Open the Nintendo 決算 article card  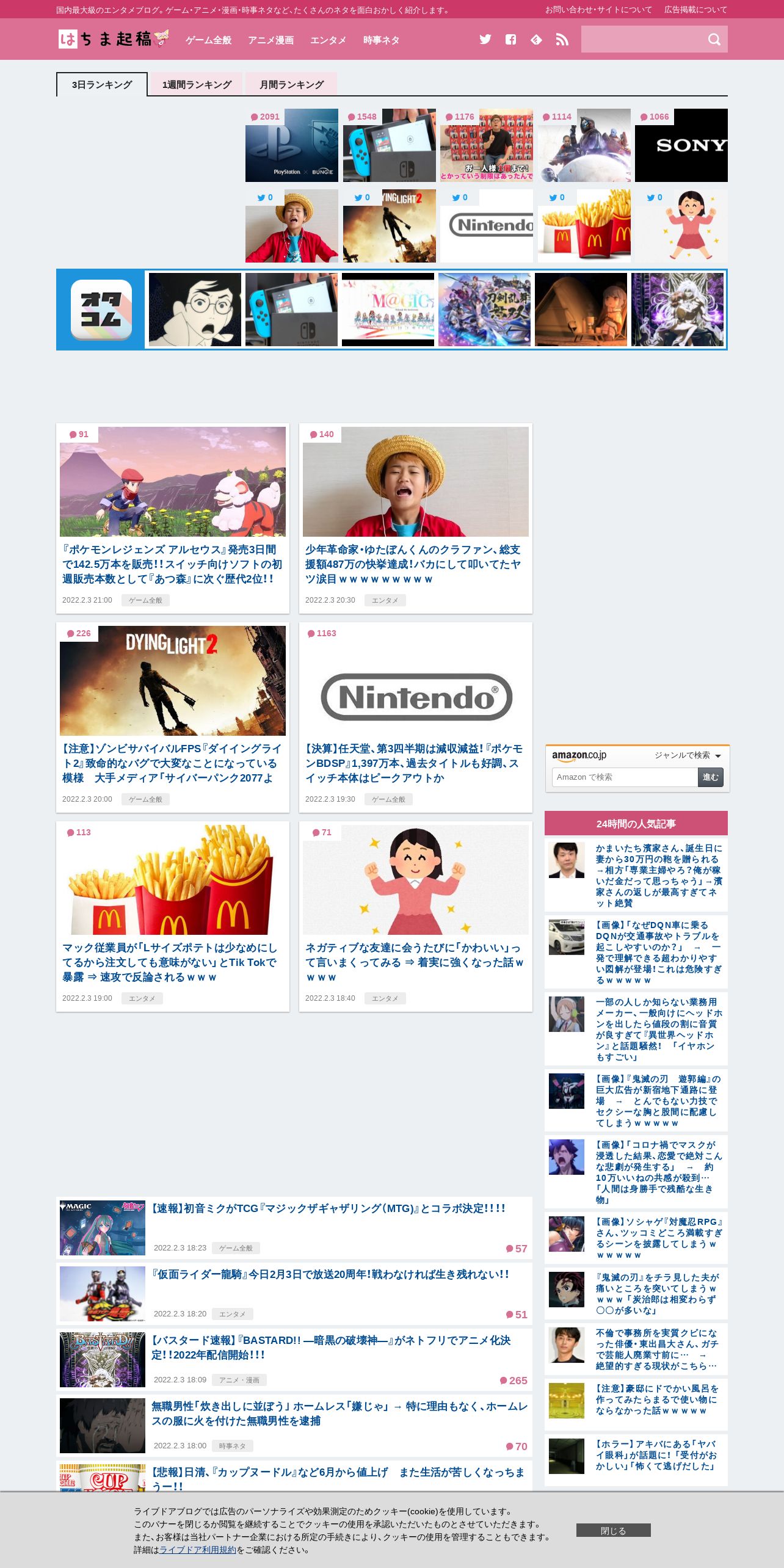(x=416, y=717)
